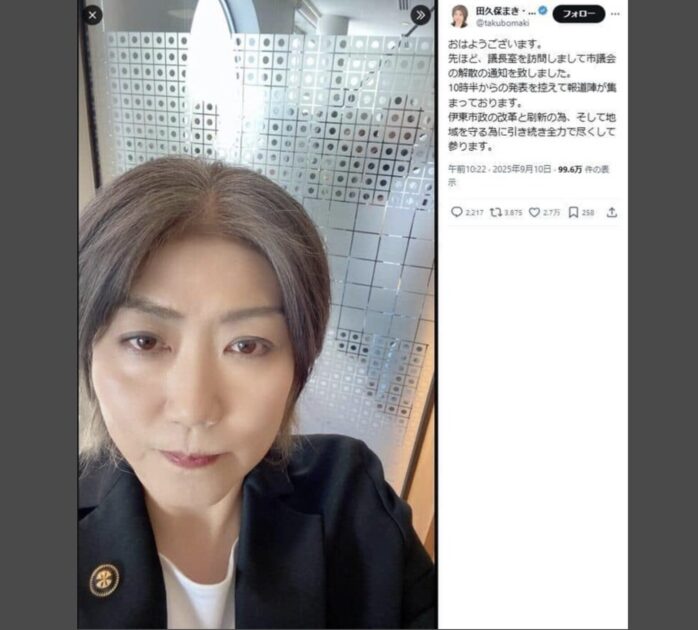
Task: Open the post's overflow menu
Action: pyautogui.click(x=615, y=14)
